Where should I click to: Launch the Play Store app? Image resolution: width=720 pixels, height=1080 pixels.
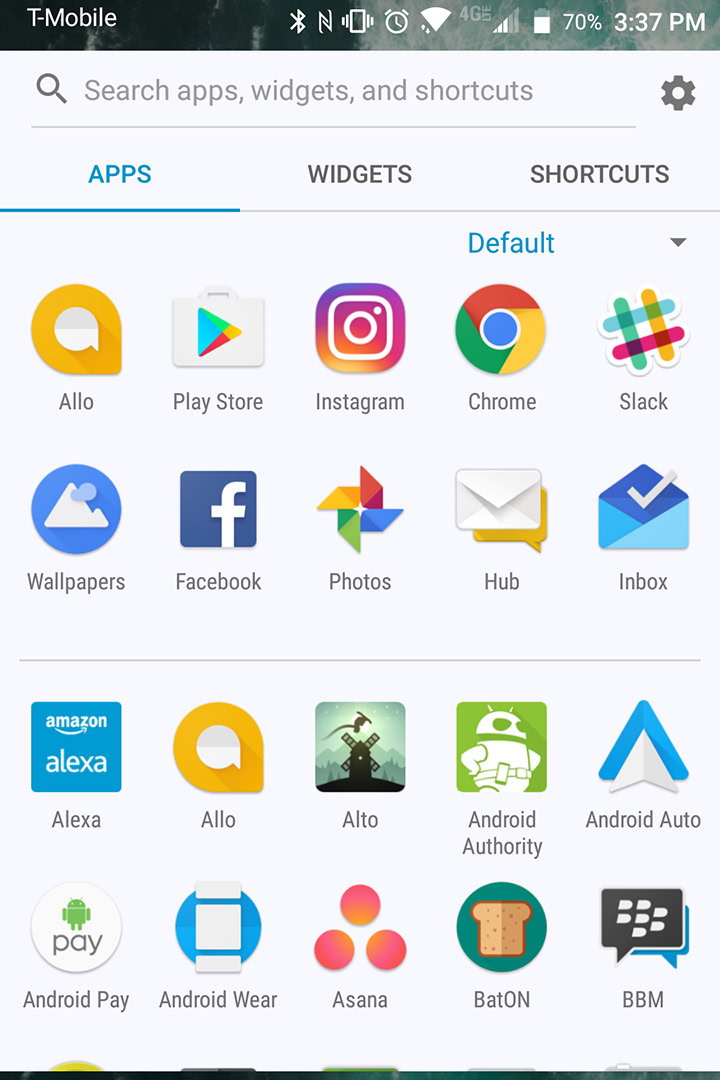tap(218, 331)
